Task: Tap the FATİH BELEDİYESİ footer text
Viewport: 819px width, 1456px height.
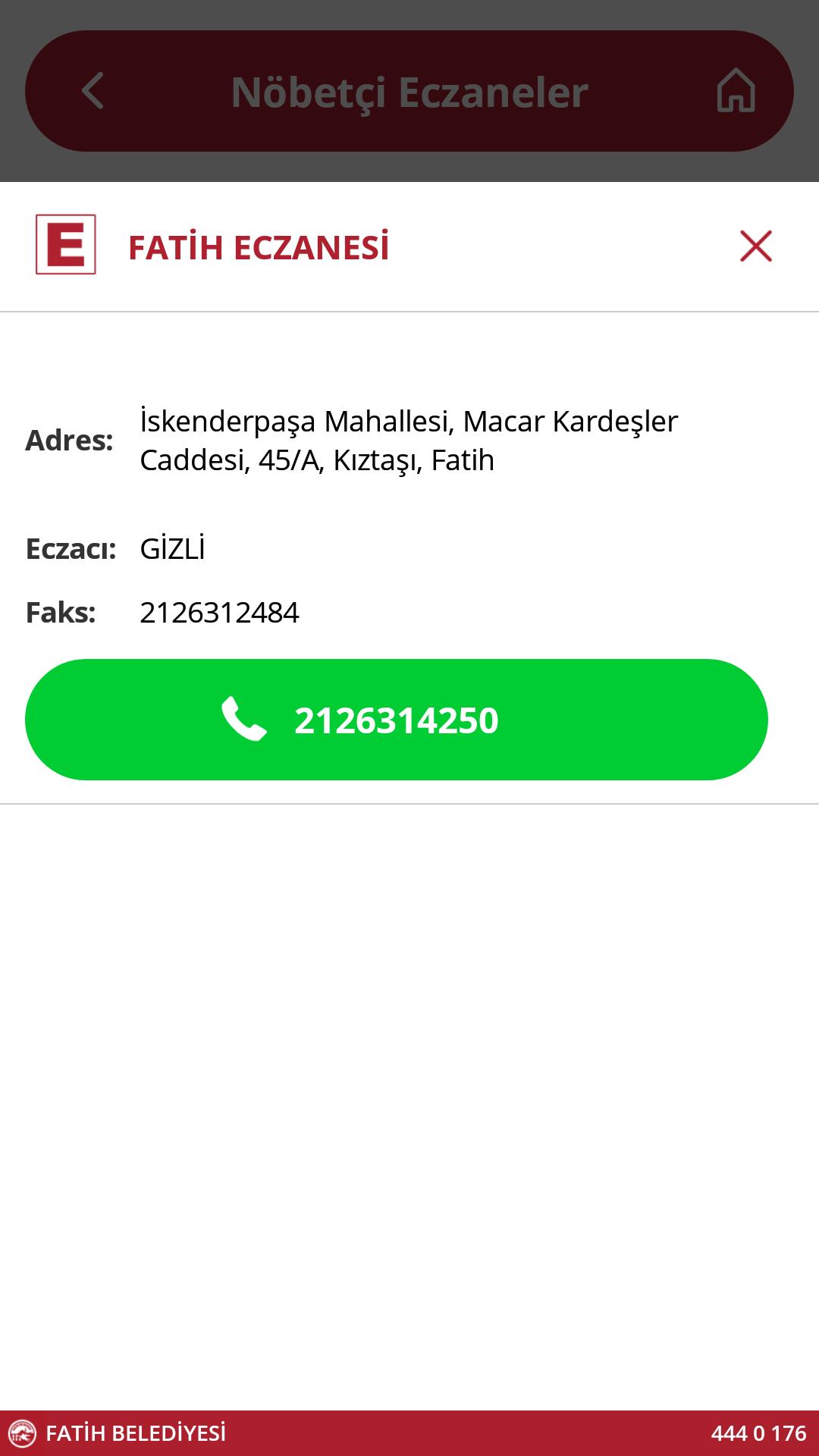Action: [x=136, y=1429]
